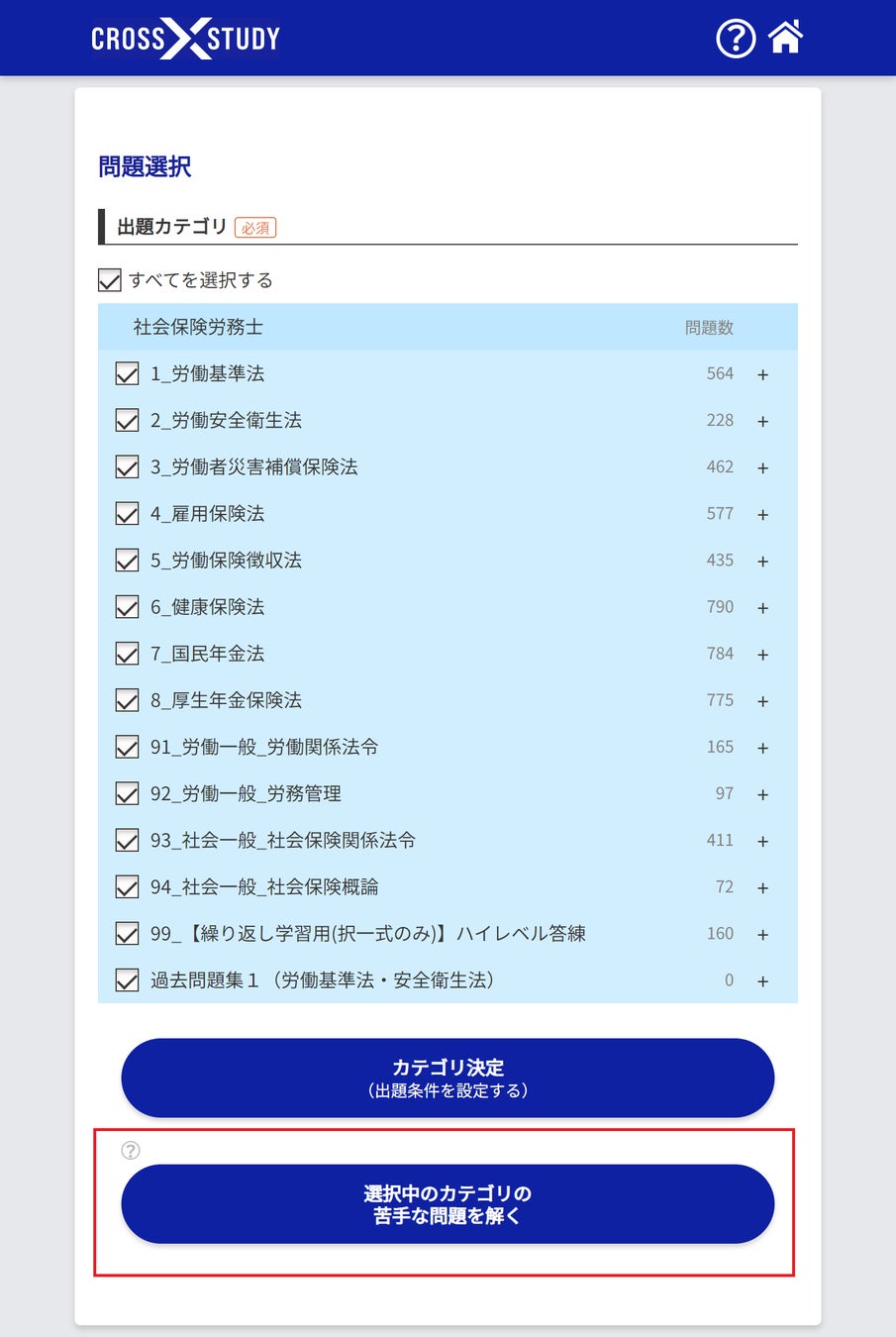Uncheck 91_労働一般_労働関係法令
Viewport: 896px width, 1337px height.
(127, 747)
